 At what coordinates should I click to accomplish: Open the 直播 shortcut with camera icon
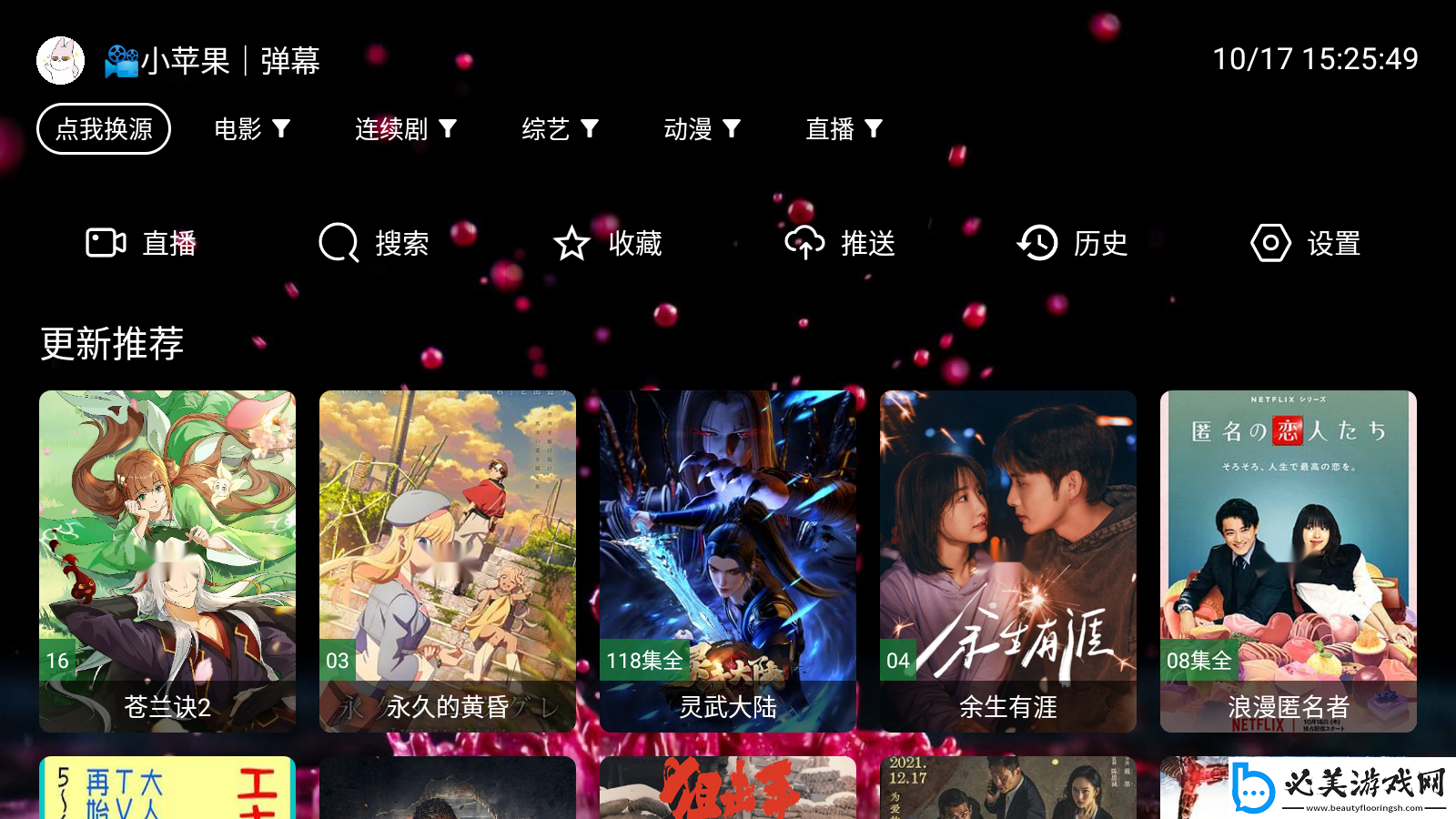pyautogui.click(x=141, y=243)
